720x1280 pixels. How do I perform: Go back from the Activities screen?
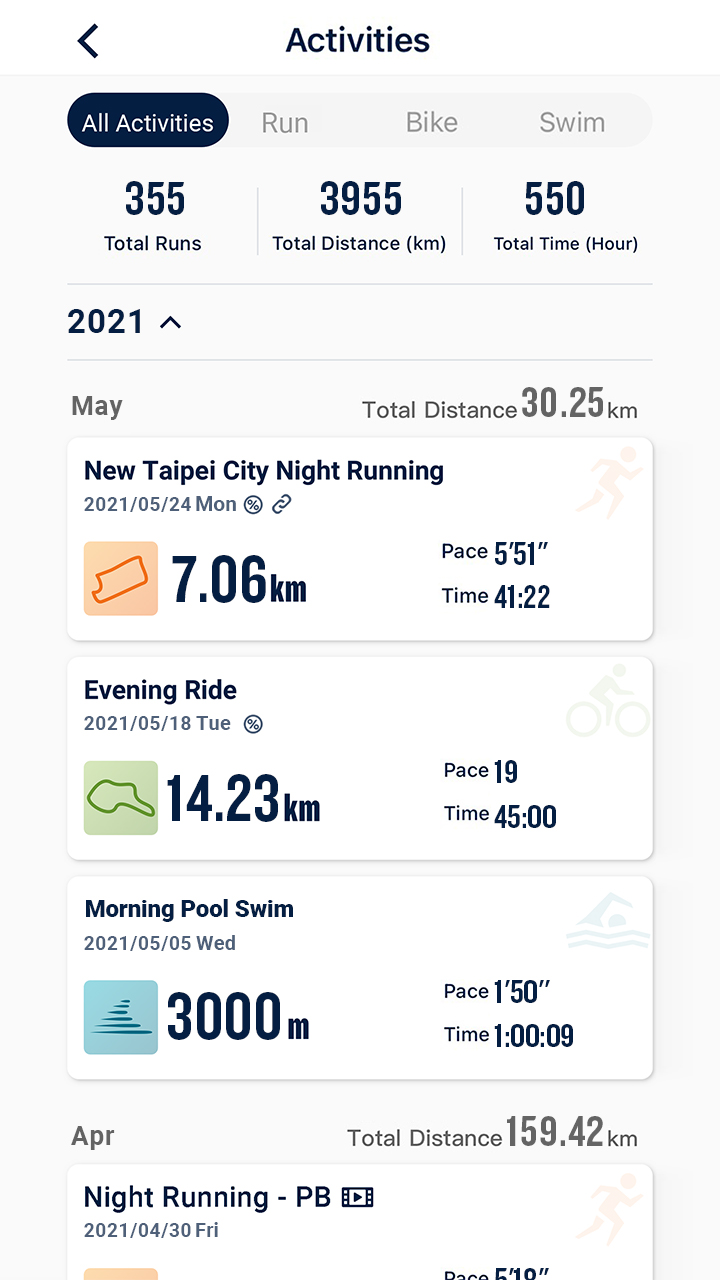click(x=89, y=41)
